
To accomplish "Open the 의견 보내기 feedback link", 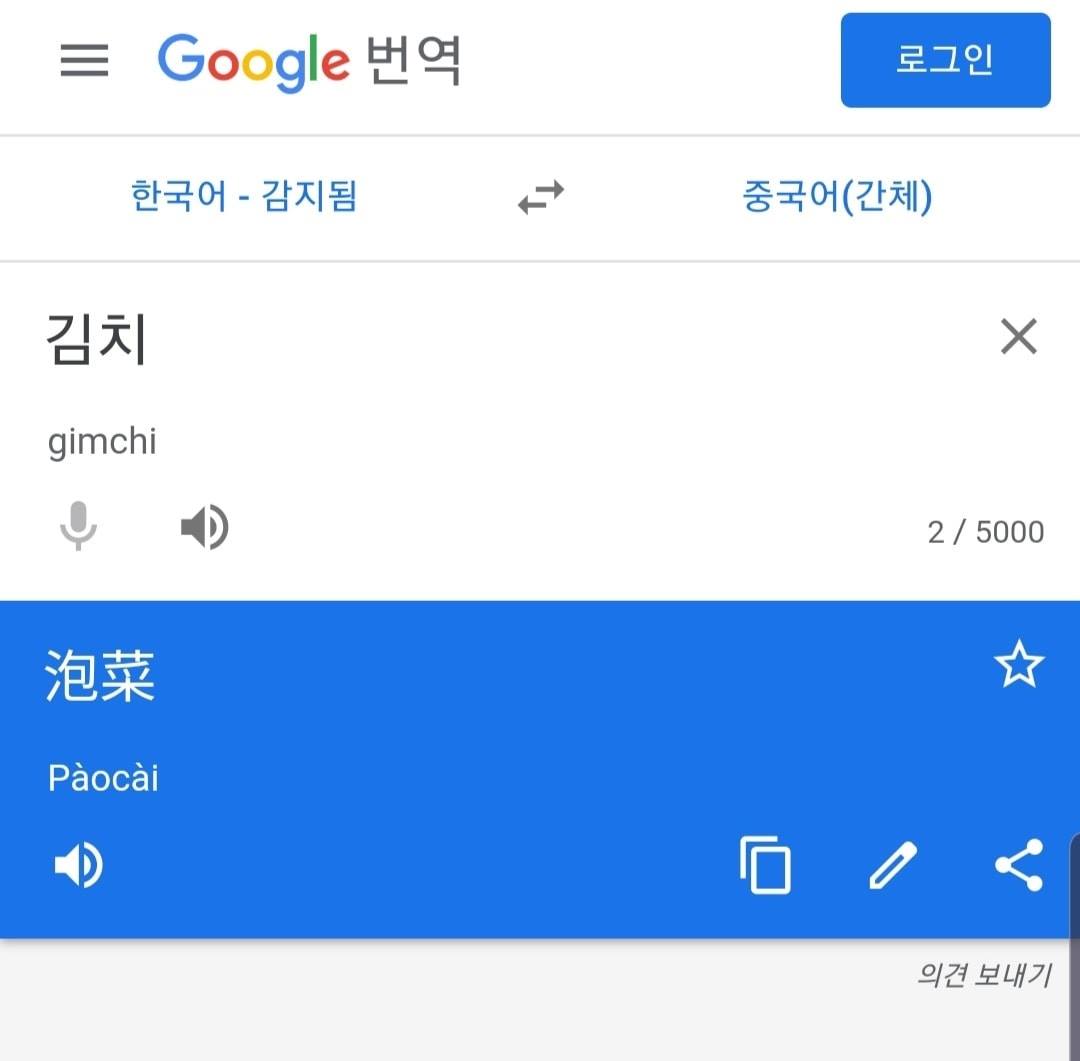I will coord(984,975).
